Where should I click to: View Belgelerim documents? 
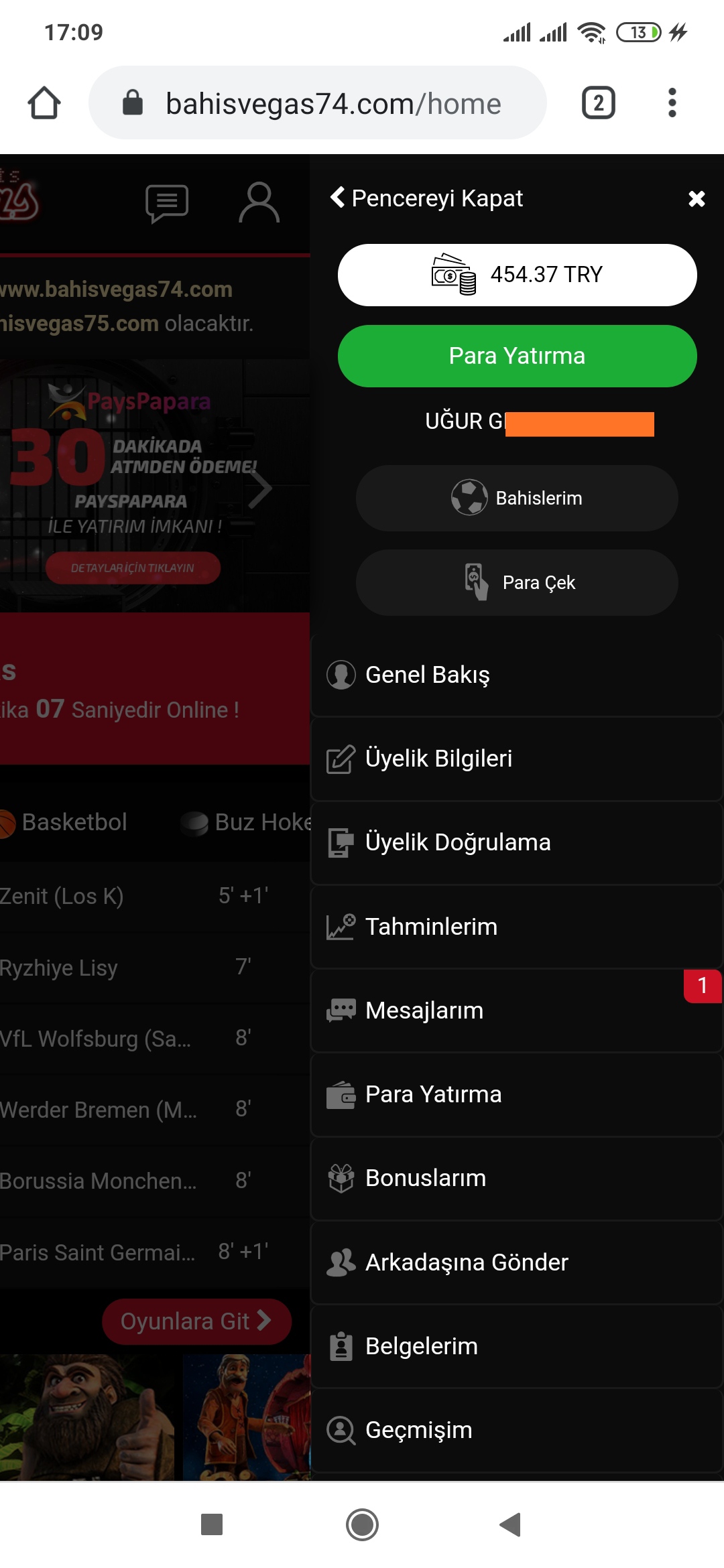517,1346
